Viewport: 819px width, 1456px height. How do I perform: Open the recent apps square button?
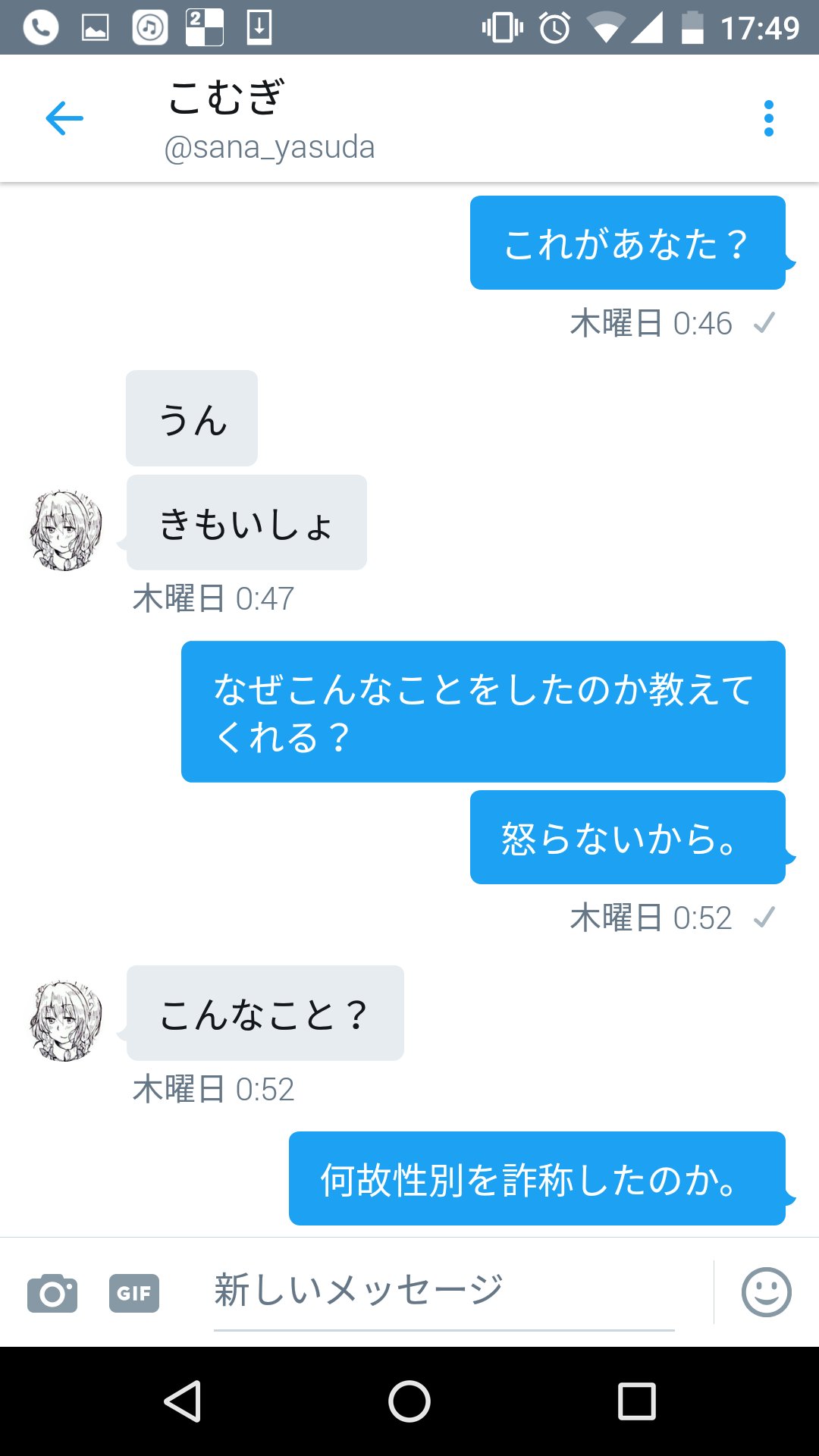[636, 1401]
